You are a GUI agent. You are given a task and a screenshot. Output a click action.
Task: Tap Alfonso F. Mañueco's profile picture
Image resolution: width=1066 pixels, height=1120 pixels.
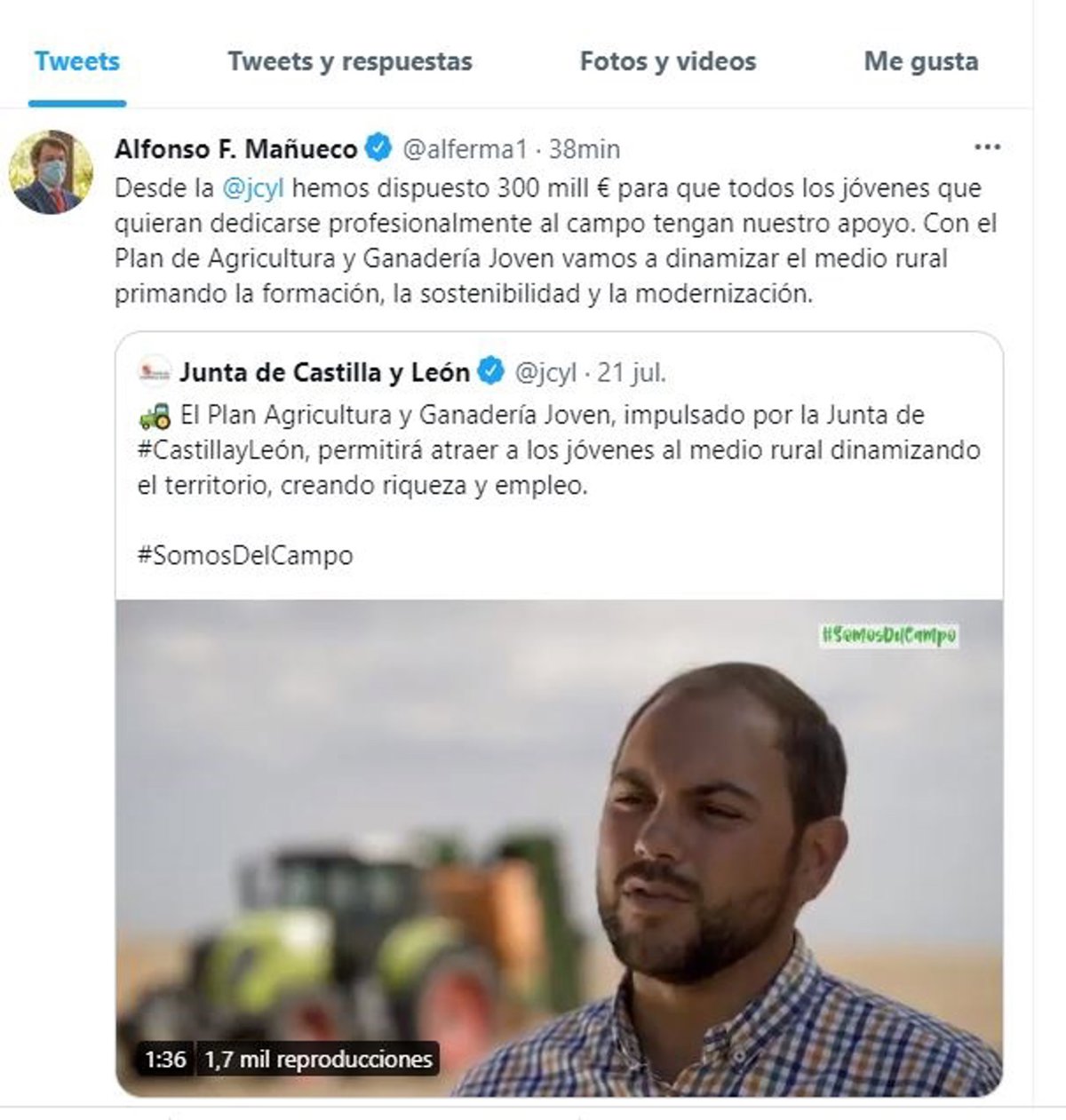pyautogui.click(x=51, y=172)
